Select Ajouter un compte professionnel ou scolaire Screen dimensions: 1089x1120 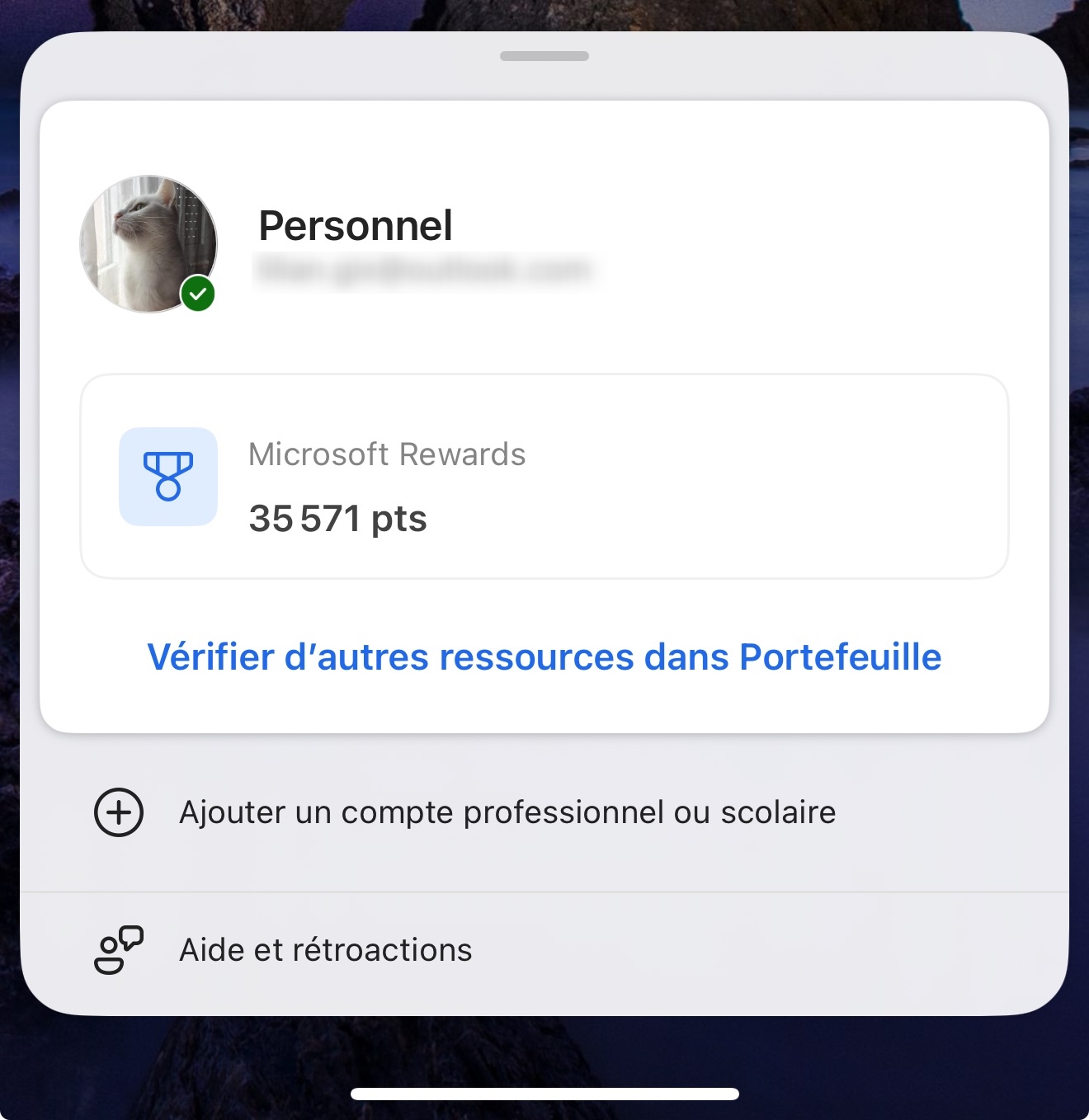coord(507,812)
